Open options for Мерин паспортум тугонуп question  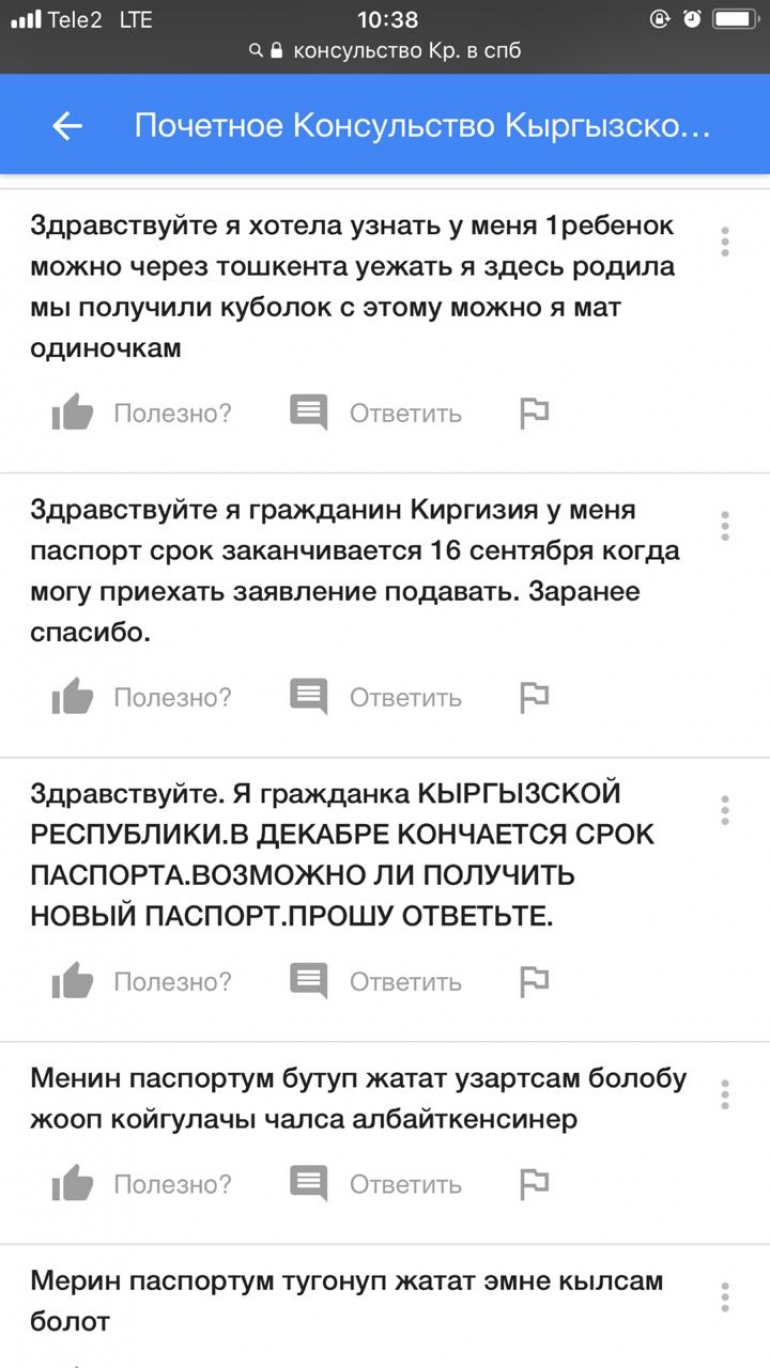725,1296
